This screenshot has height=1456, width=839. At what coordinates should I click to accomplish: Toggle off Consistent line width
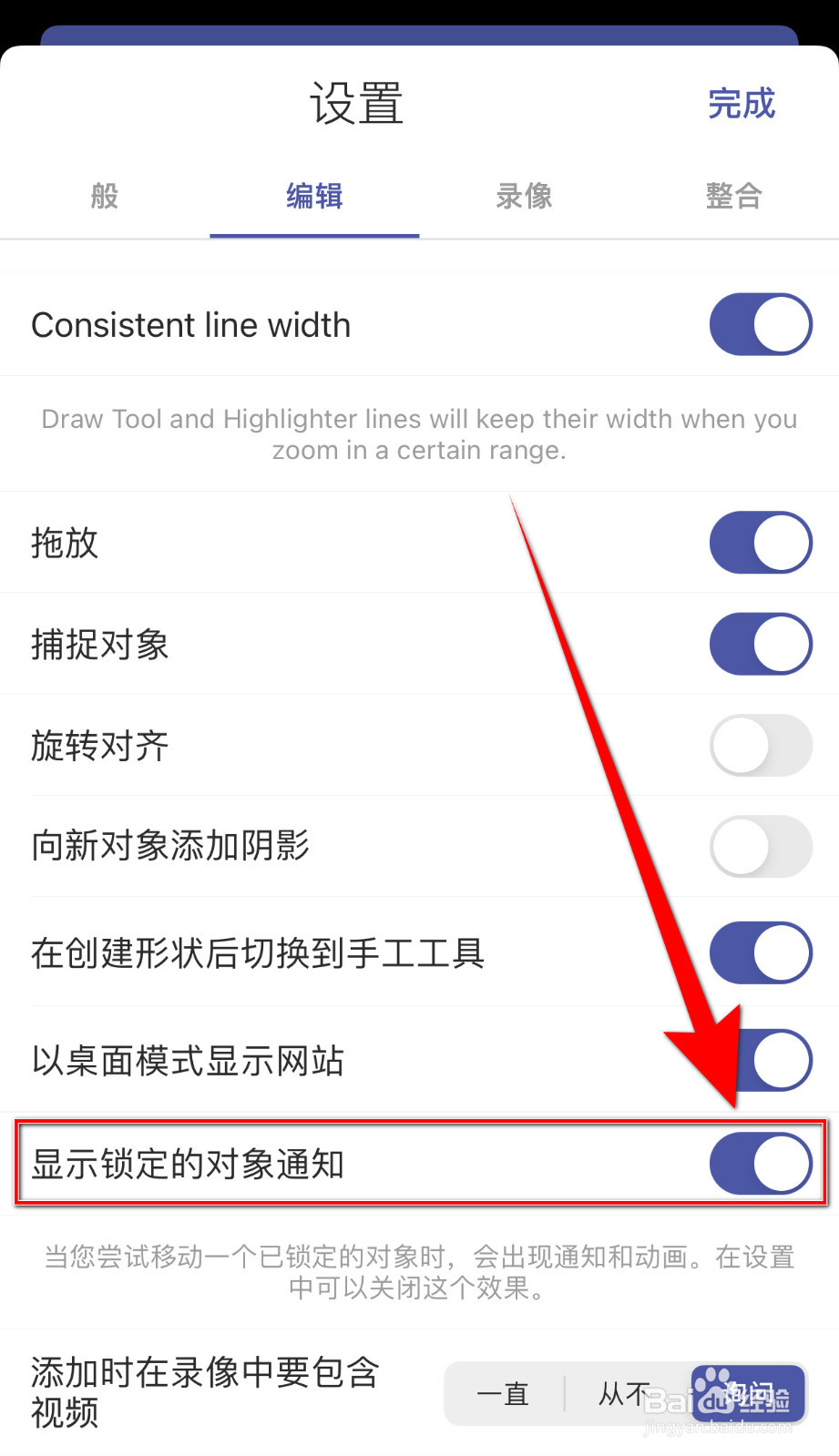click(761, 324)
